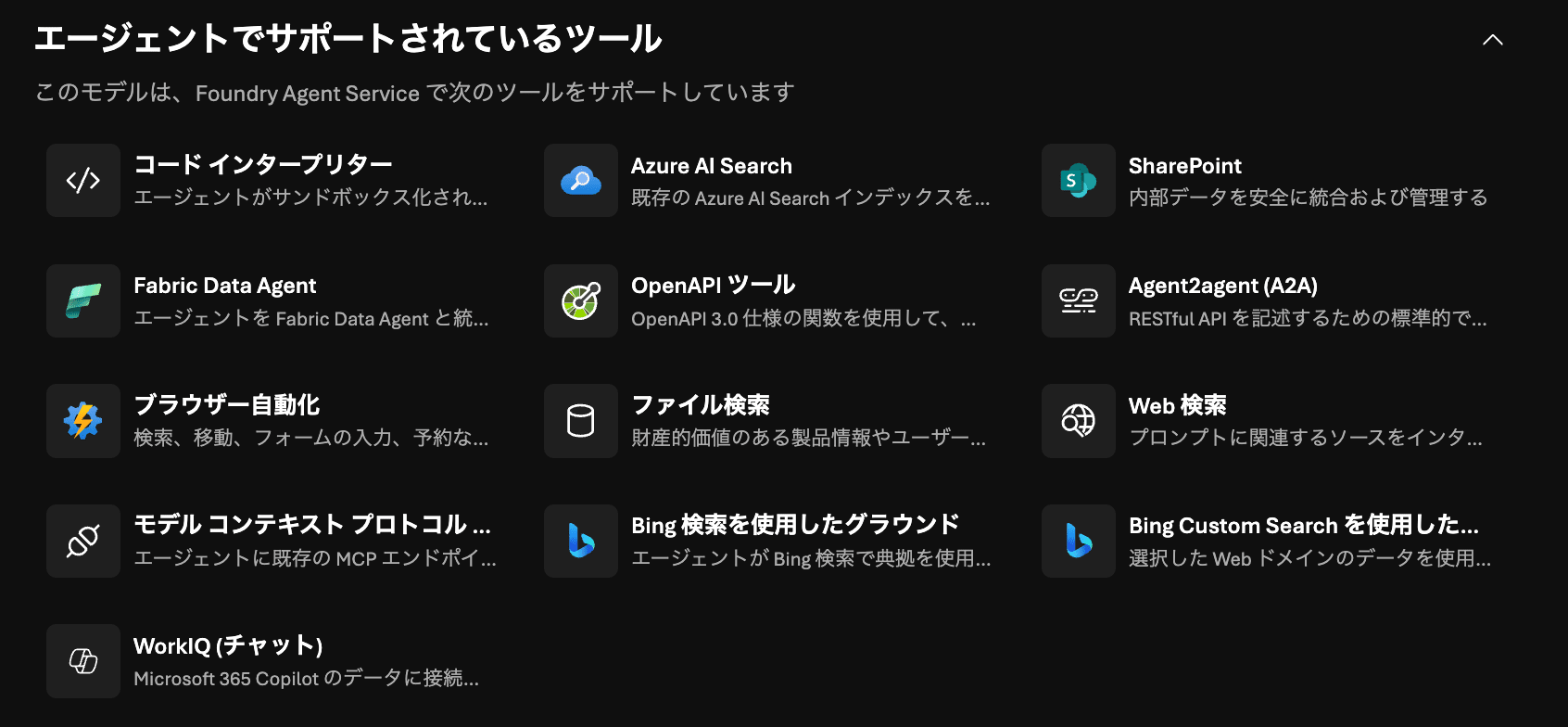Select the Azure AI Search tool
This screenshot has width=1568, height=727.
click(711, 167)
